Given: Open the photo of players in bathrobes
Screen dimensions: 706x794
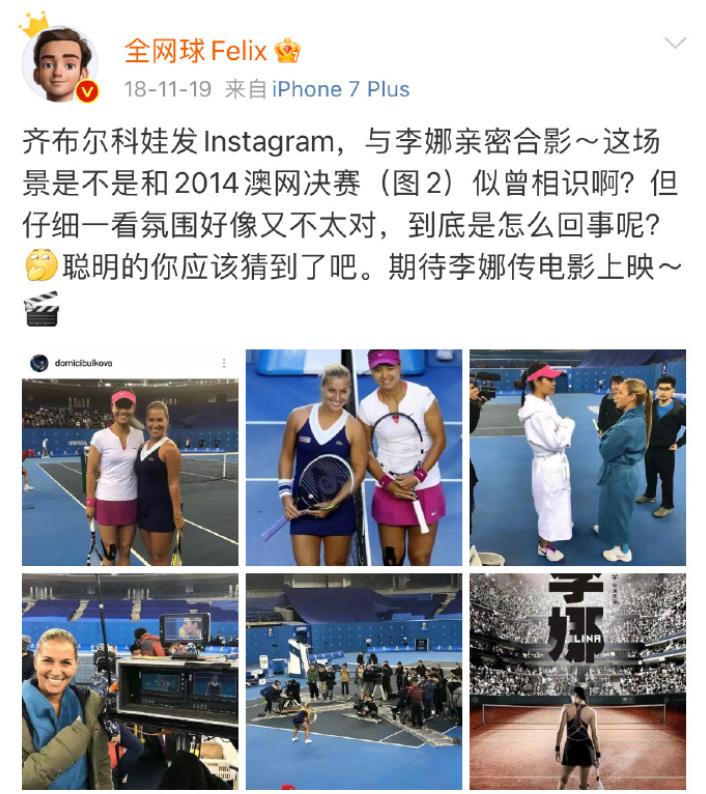Looking at the screenshot, I should [578, 458].
